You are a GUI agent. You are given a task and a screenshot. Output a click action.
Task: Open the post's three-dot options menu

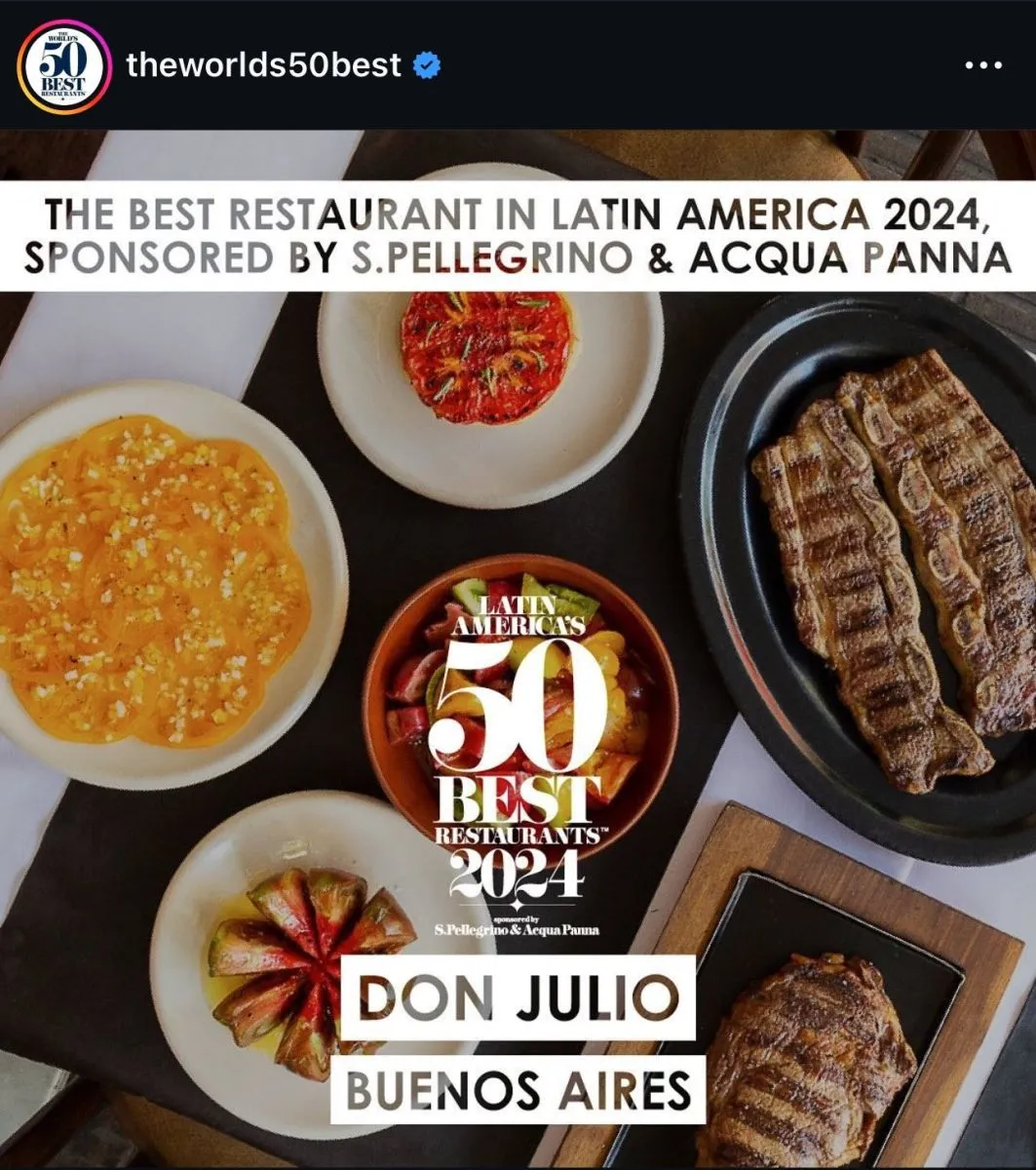click(982, 65)
